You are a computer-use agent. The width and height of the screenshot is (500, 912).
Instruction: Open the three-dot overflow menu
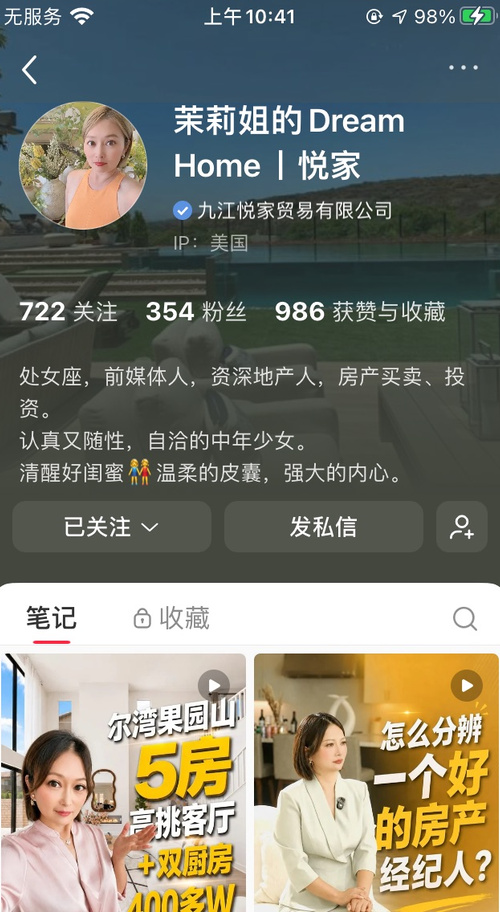click(463, 68)
